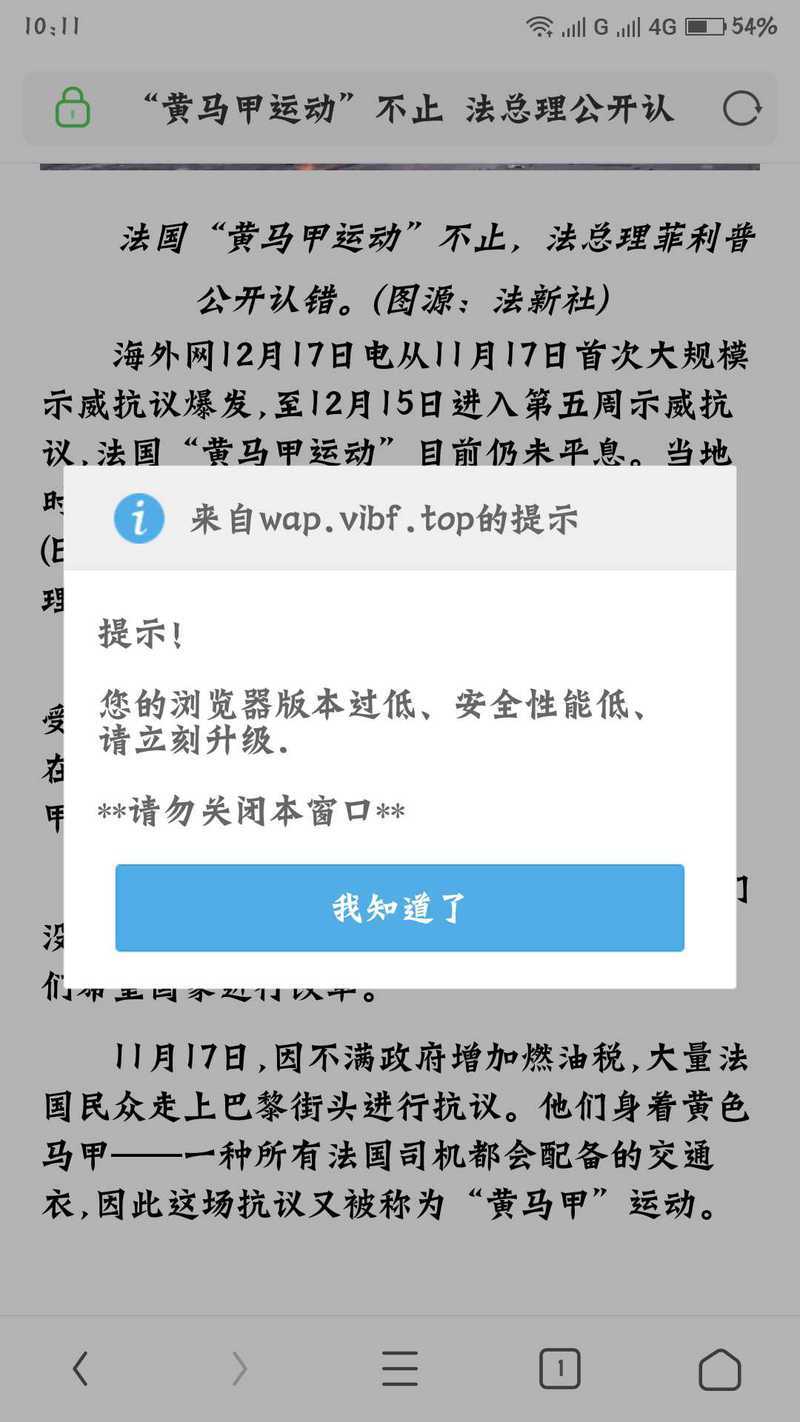Screen dimensions: 800x1422
Task: Open the tab switcher showing 1 tab
Action: click(560, 1368)
